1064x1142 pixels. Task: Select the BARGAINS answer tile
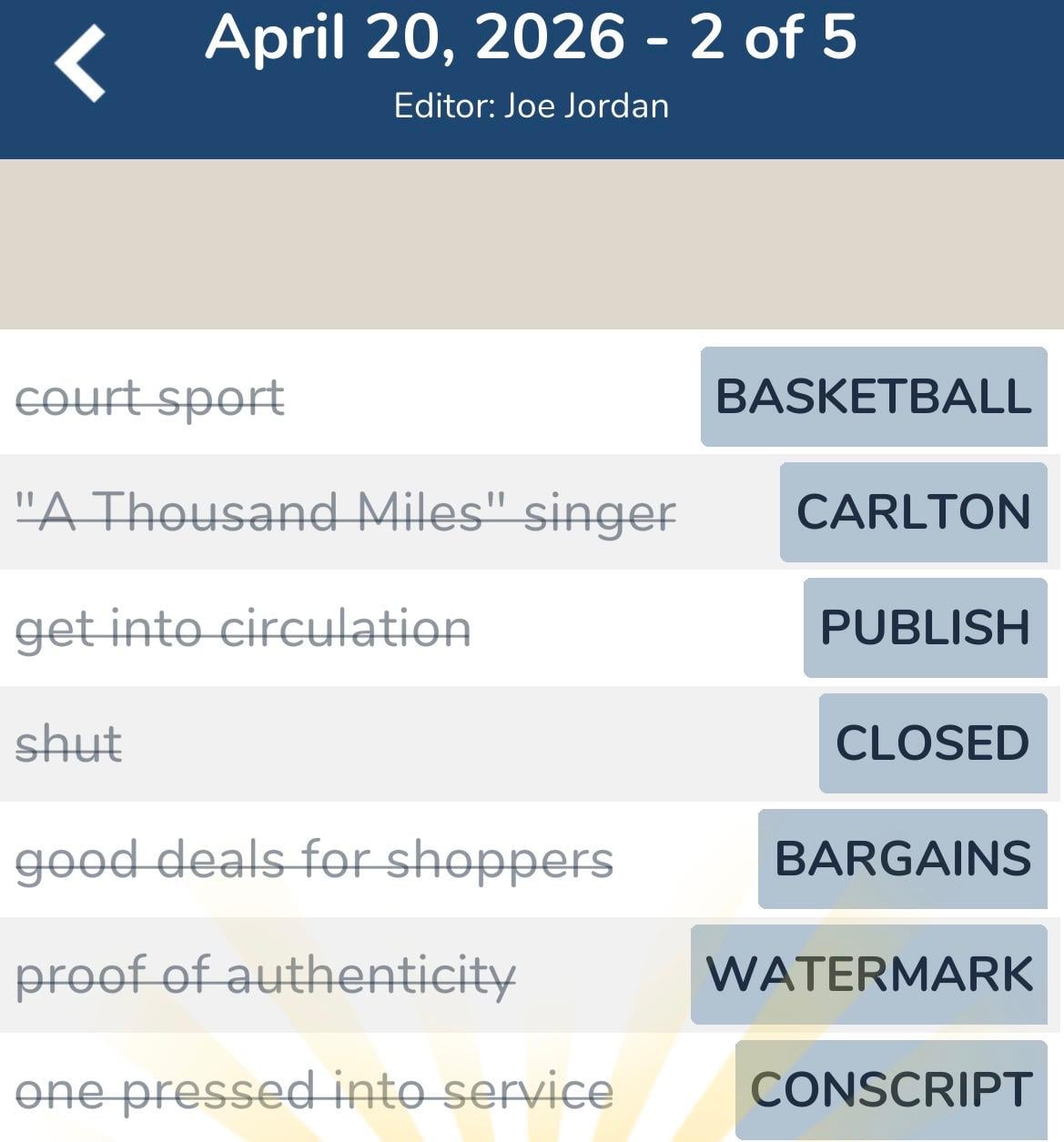pyautogui.click(x=901, y=857)
